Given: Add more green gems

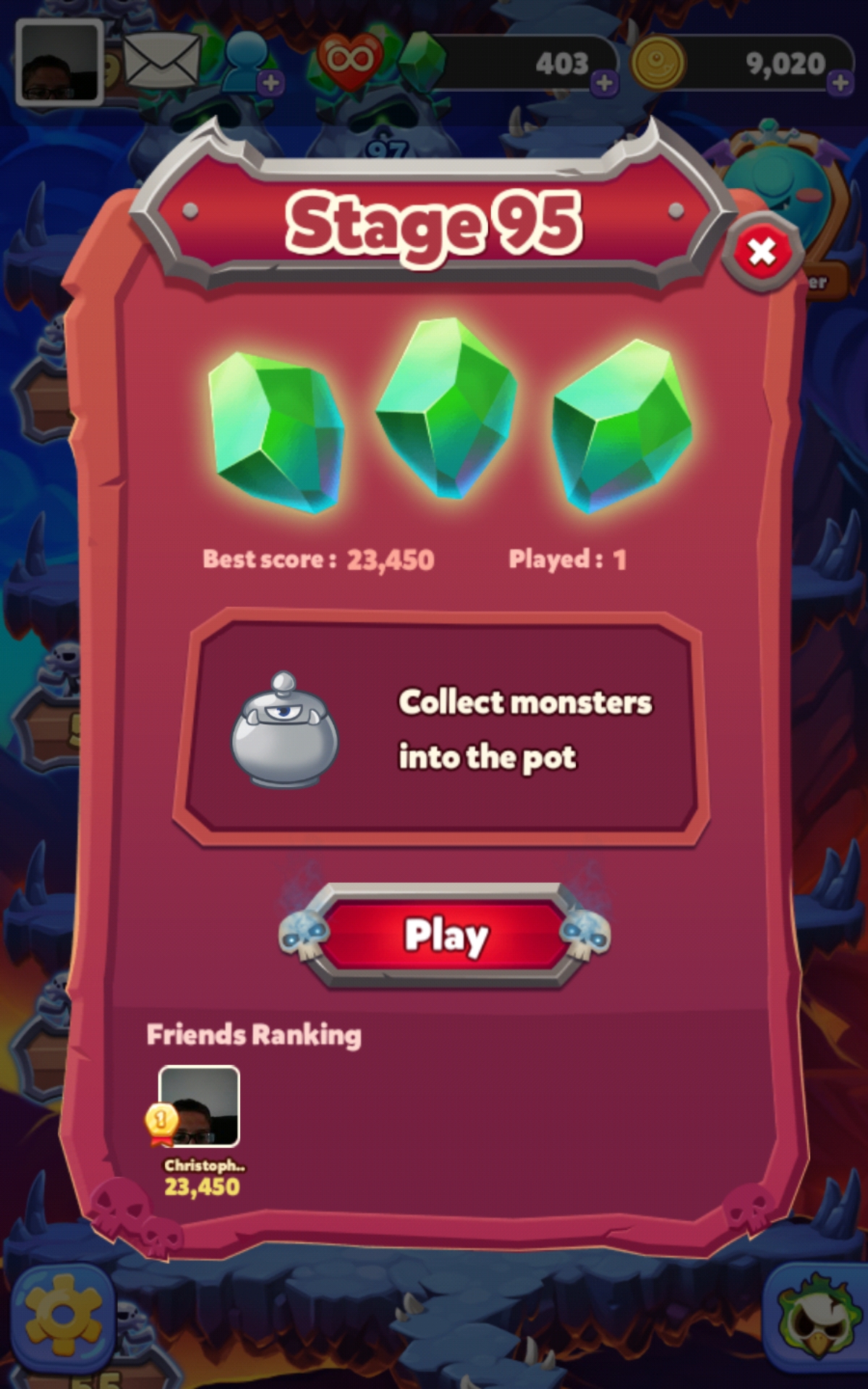Looking at the screenshot, I should point(604,83).
